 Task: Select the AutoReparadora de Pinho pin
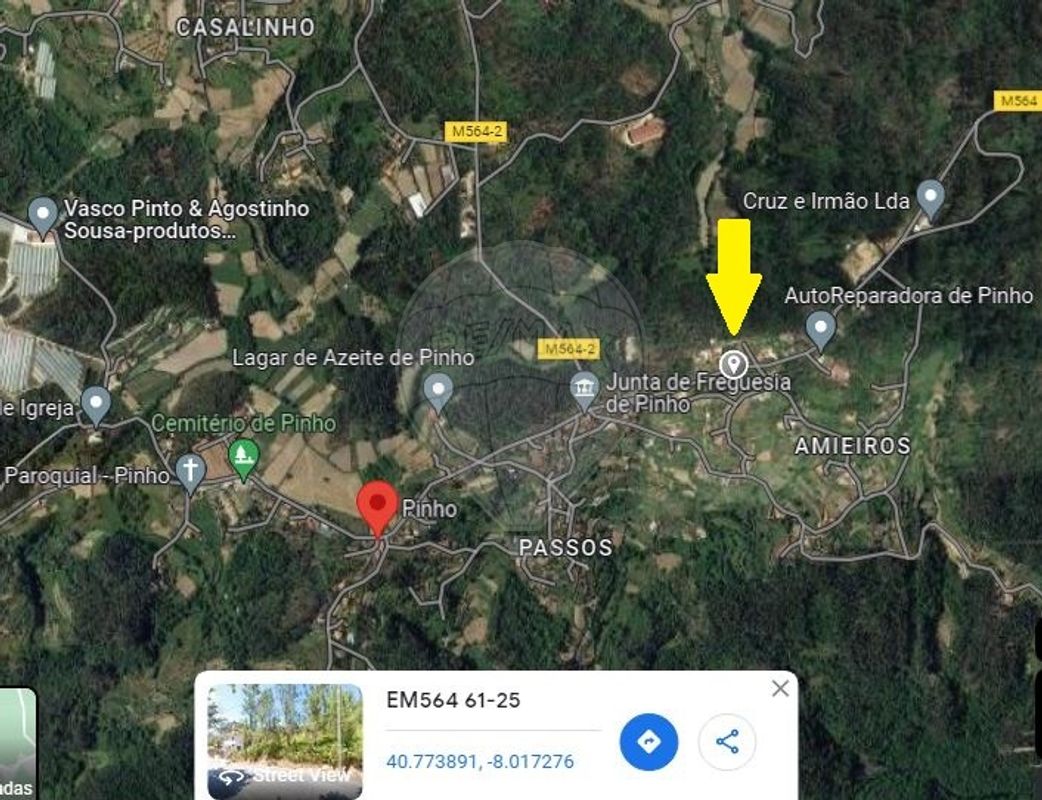821,327
